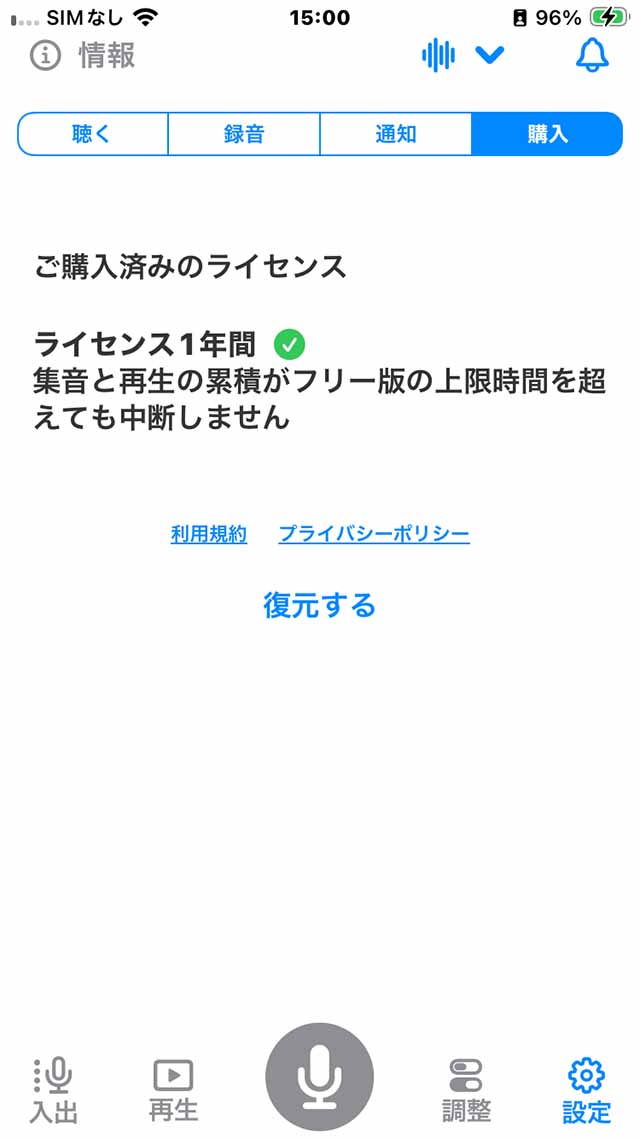Expand the waveform dropdown arrow
Image resolution: width=640 pixels, height=1138 pixels.
click(x=489, y=55)
